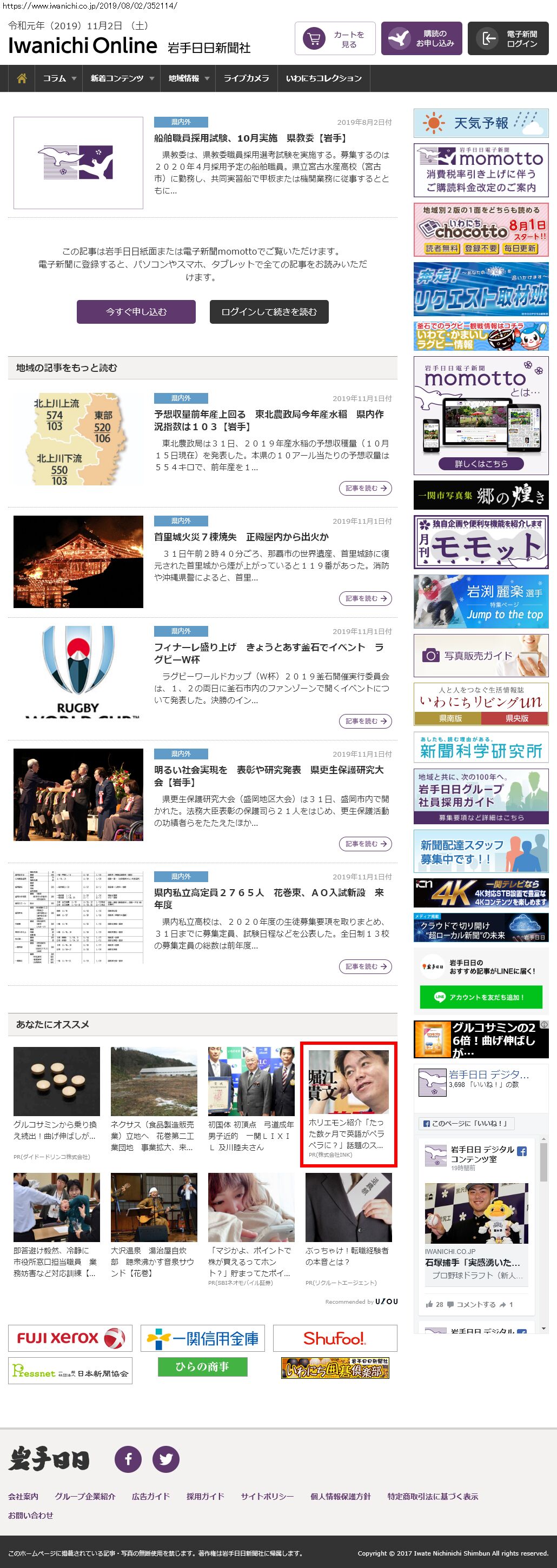The width and height of the screenshot is (557, 1568).
Task: Open ライブカメラ page
Action: (246, 78)
